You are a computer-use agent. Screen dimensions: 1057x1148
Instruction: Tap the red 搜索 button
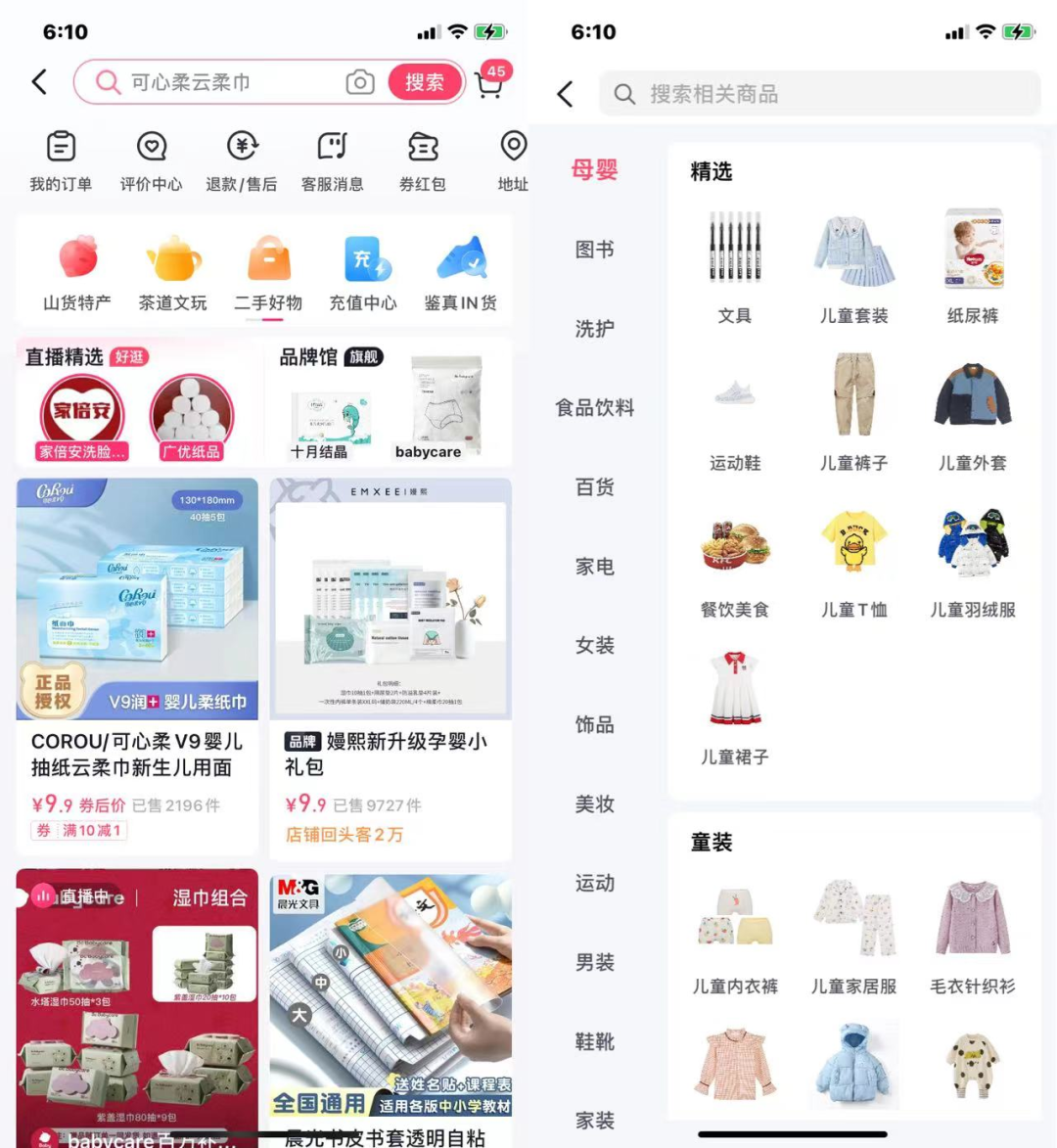[x=424, y=82]
